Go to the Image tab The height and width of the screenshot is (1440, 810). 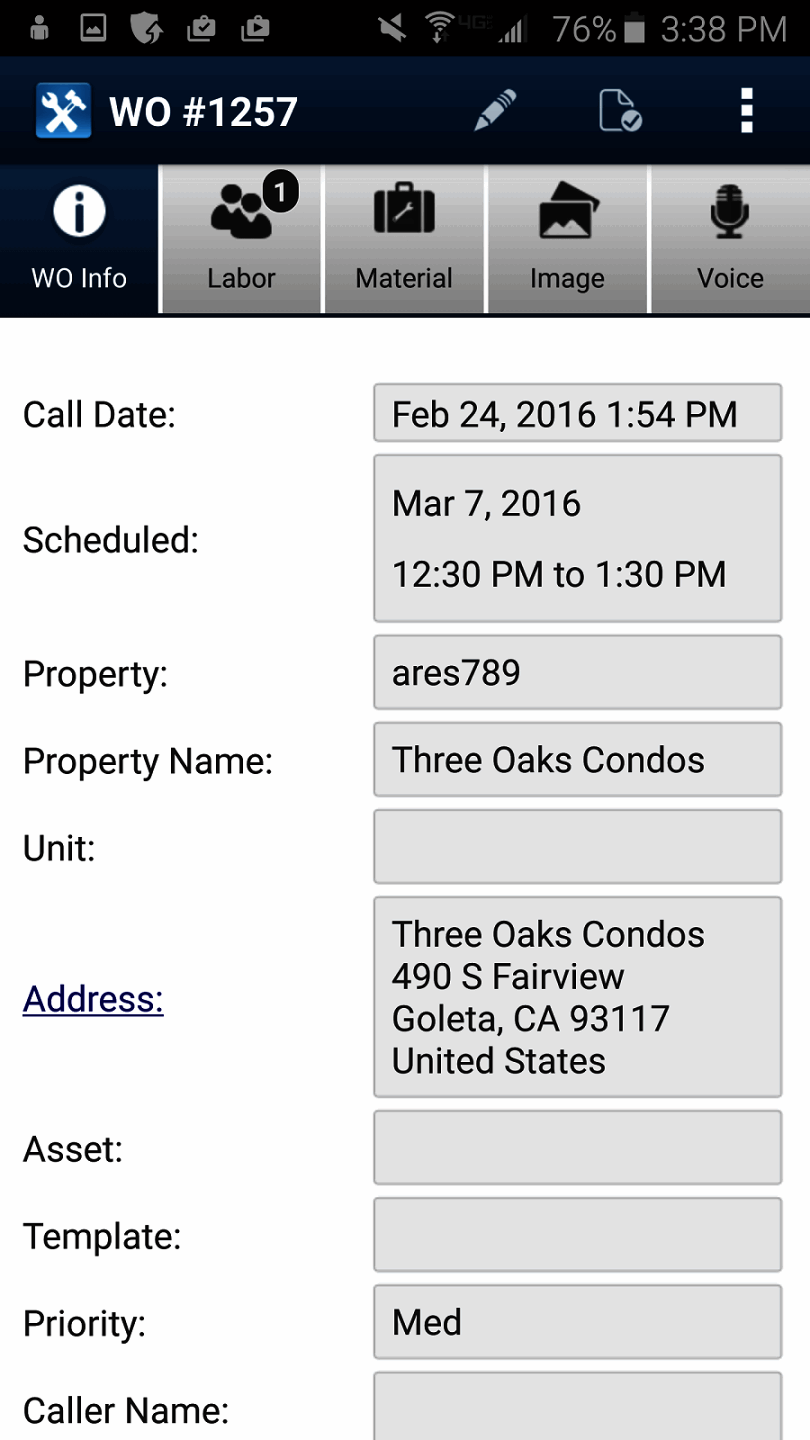tap(567, 240)
